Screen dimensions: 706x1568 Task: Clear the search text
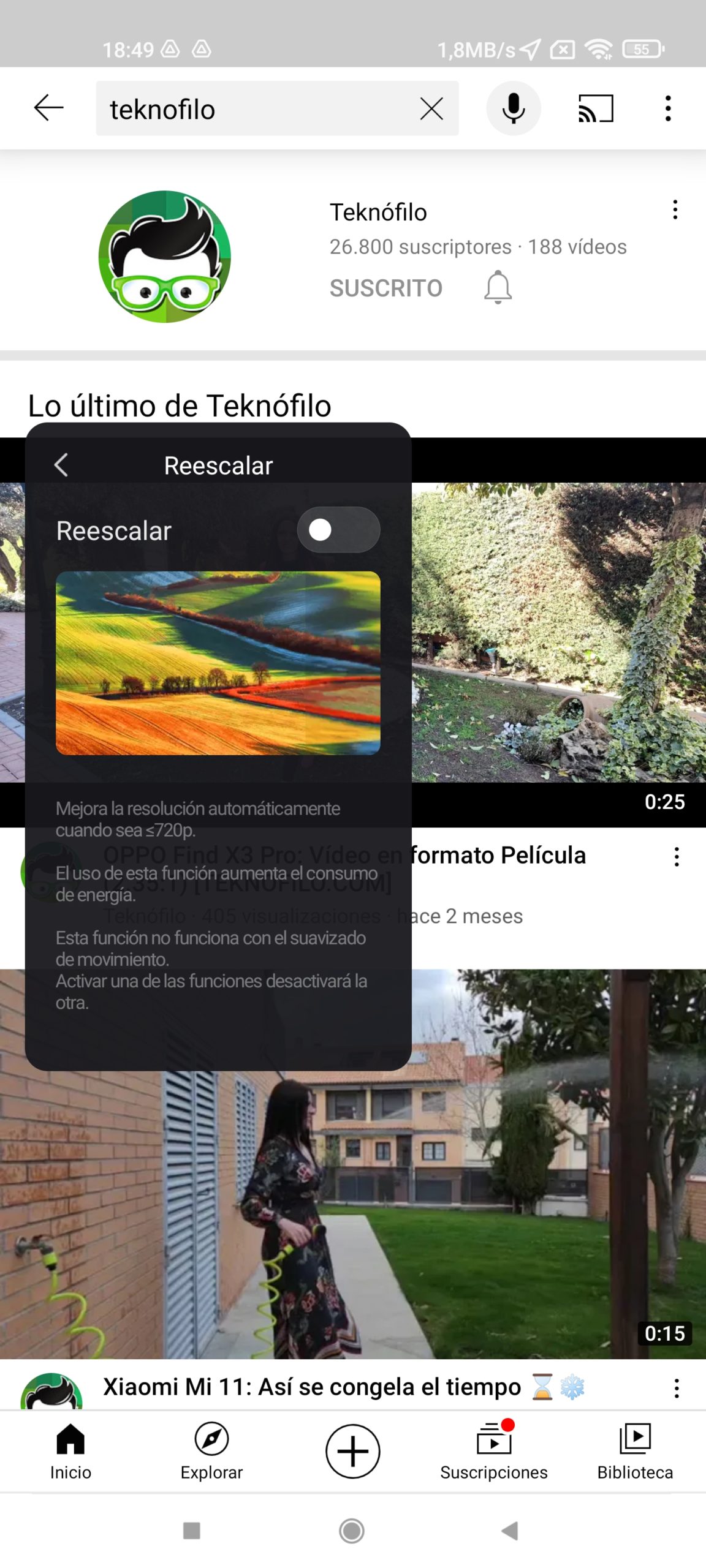tap(431, 109)
